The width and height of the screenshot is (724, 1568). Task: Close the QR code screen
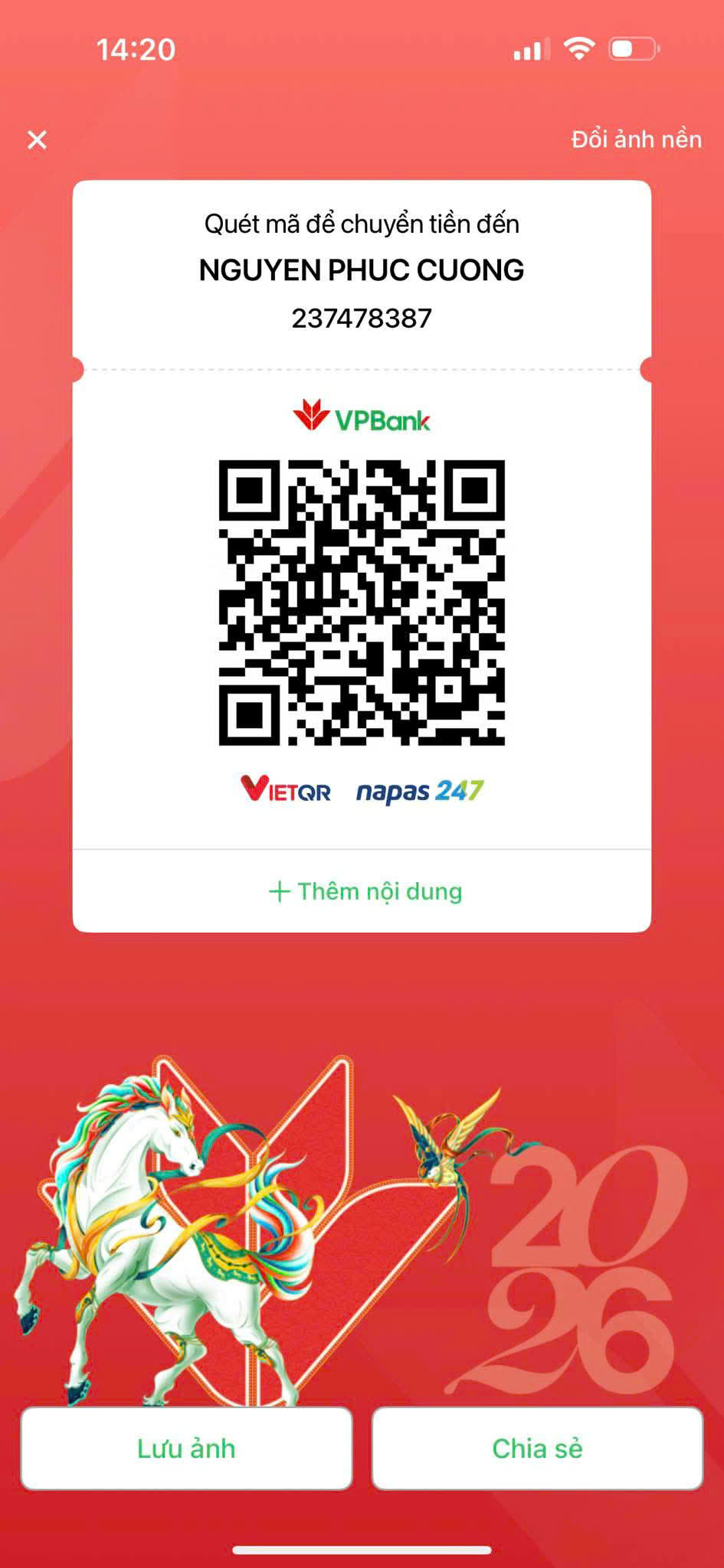37,139
